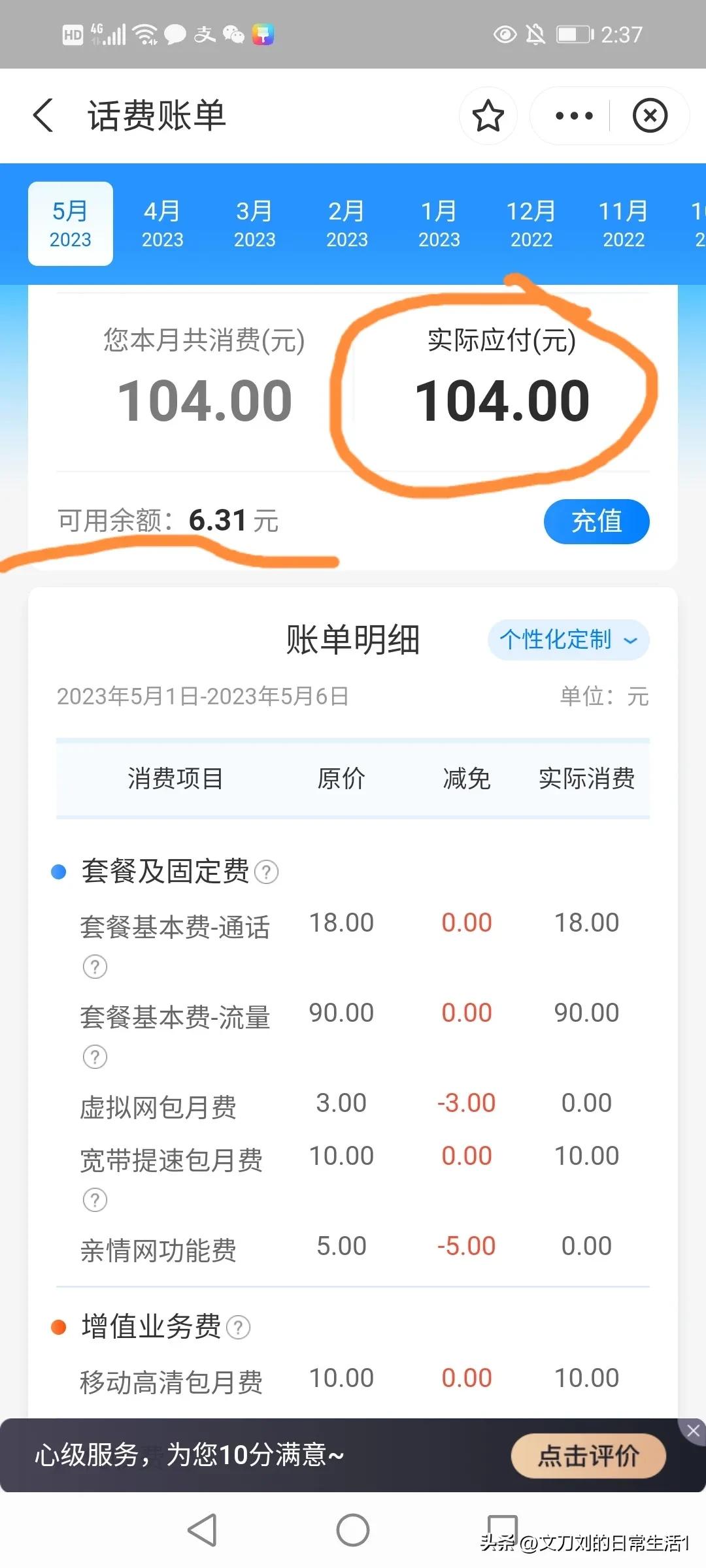Viewport: 706px width, 1568px height.
Task: Select the 11月 2022 month tab
Action: pyautogui.click(x=622, y=223)
